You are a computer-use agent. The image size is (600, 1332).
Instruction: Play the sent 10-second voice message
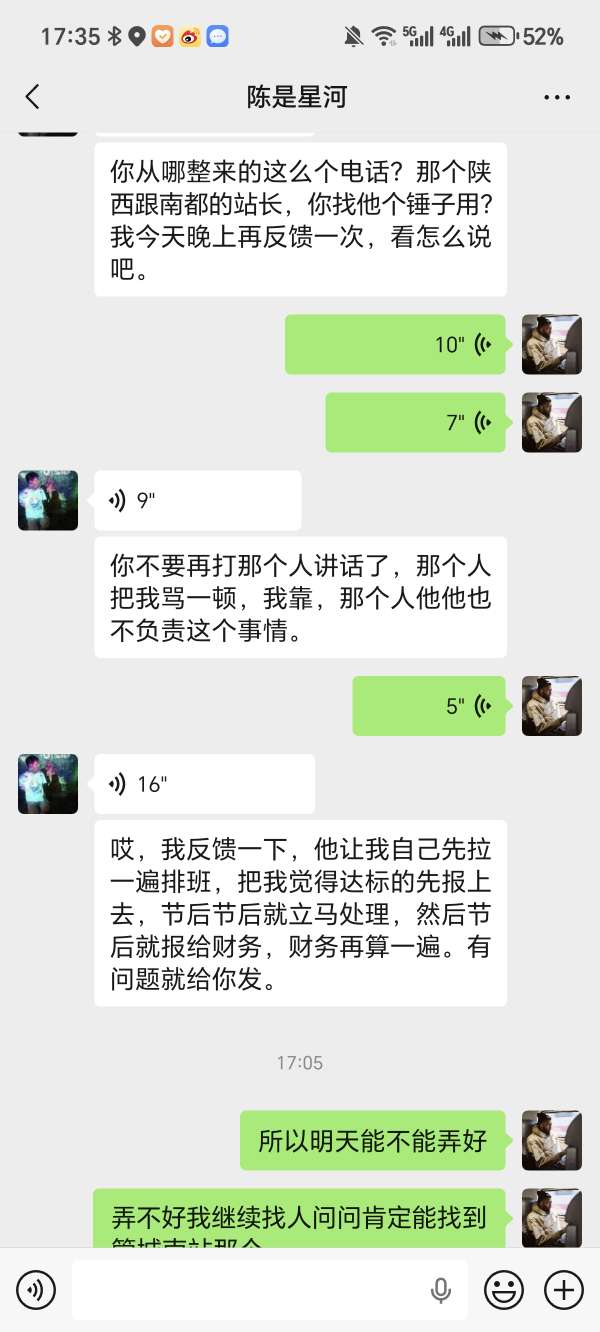(x=395, y=345)
